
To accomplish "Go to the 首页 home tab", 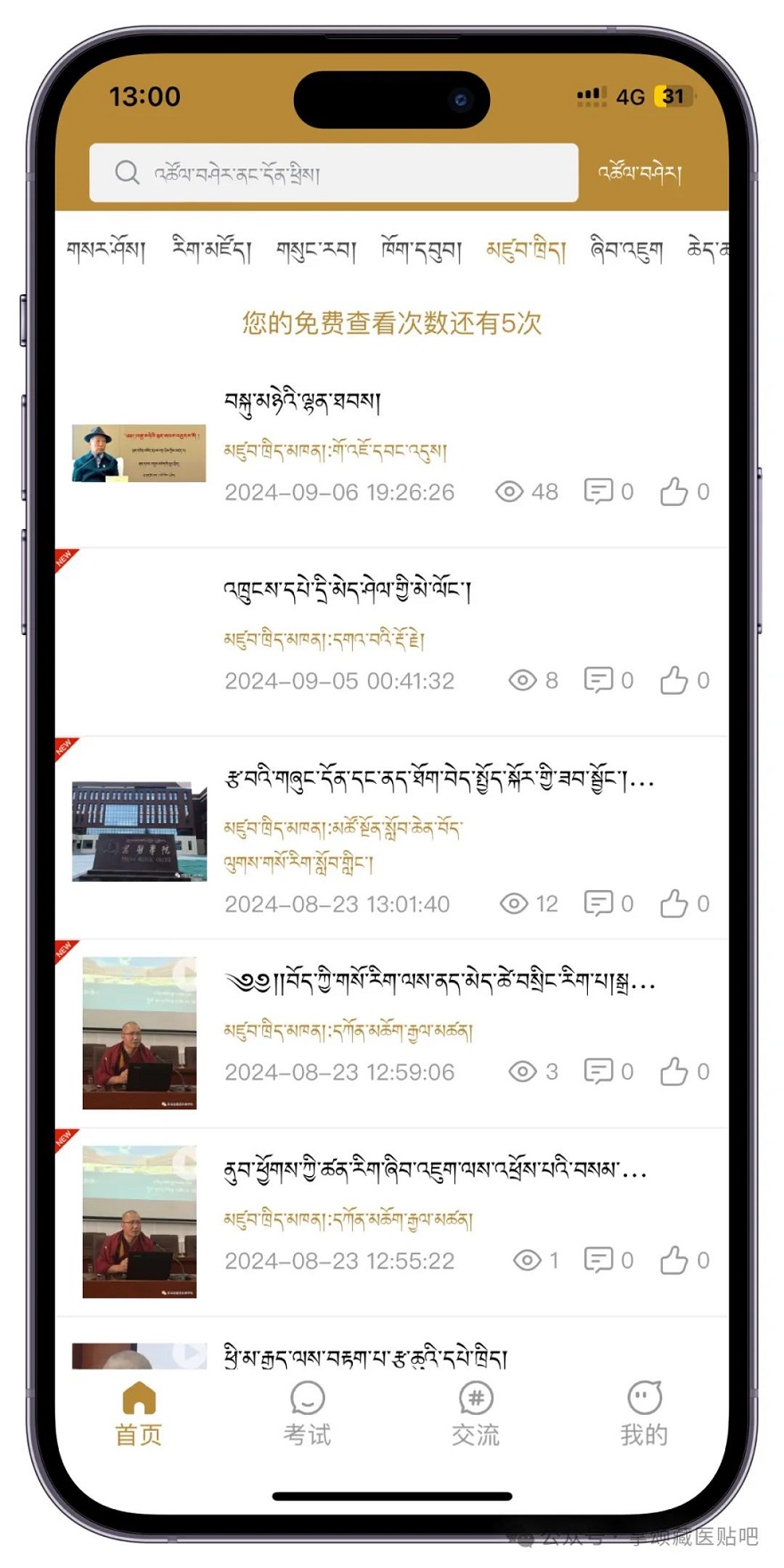I will 139,1413.
